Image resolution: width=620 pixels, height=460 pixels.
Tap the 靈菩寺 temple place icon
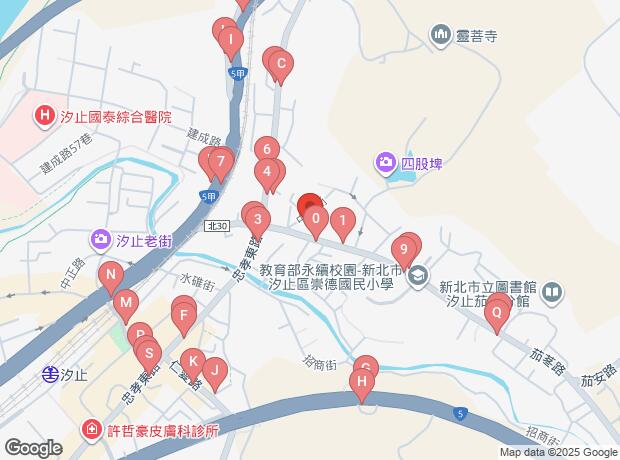442,37
